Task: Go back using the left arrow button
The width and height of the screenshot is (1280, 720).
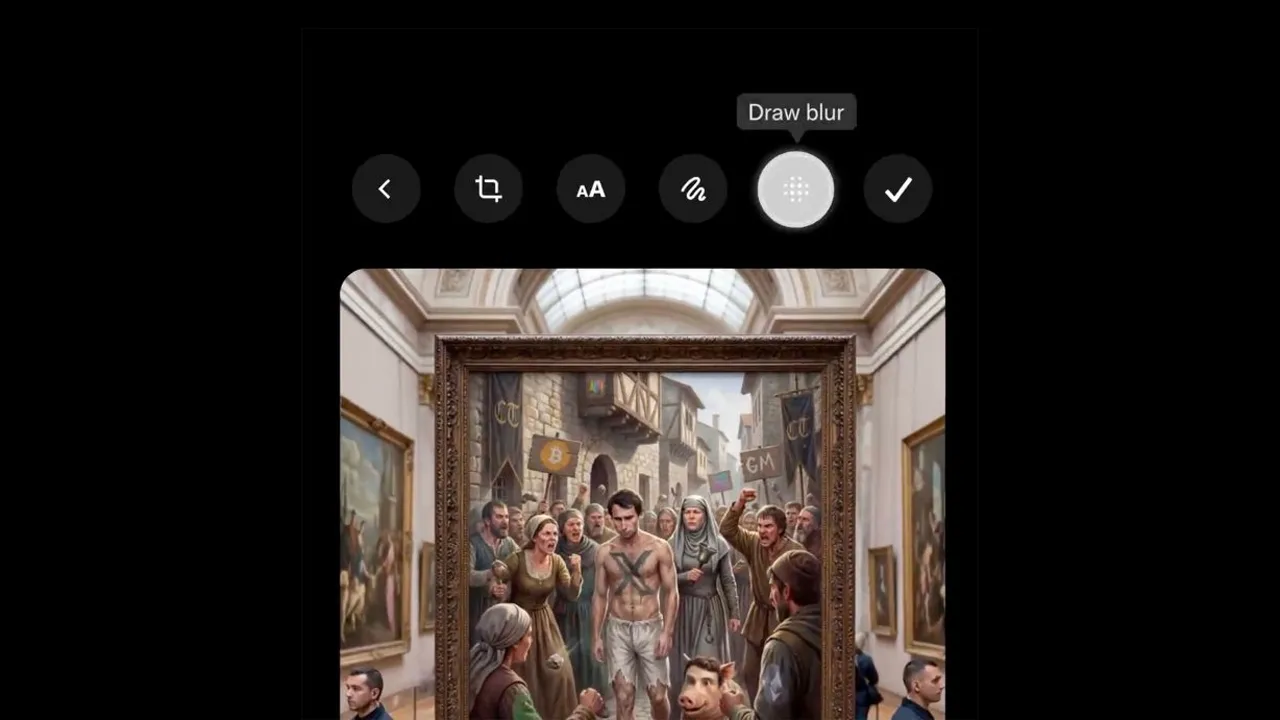Action: 386,189
